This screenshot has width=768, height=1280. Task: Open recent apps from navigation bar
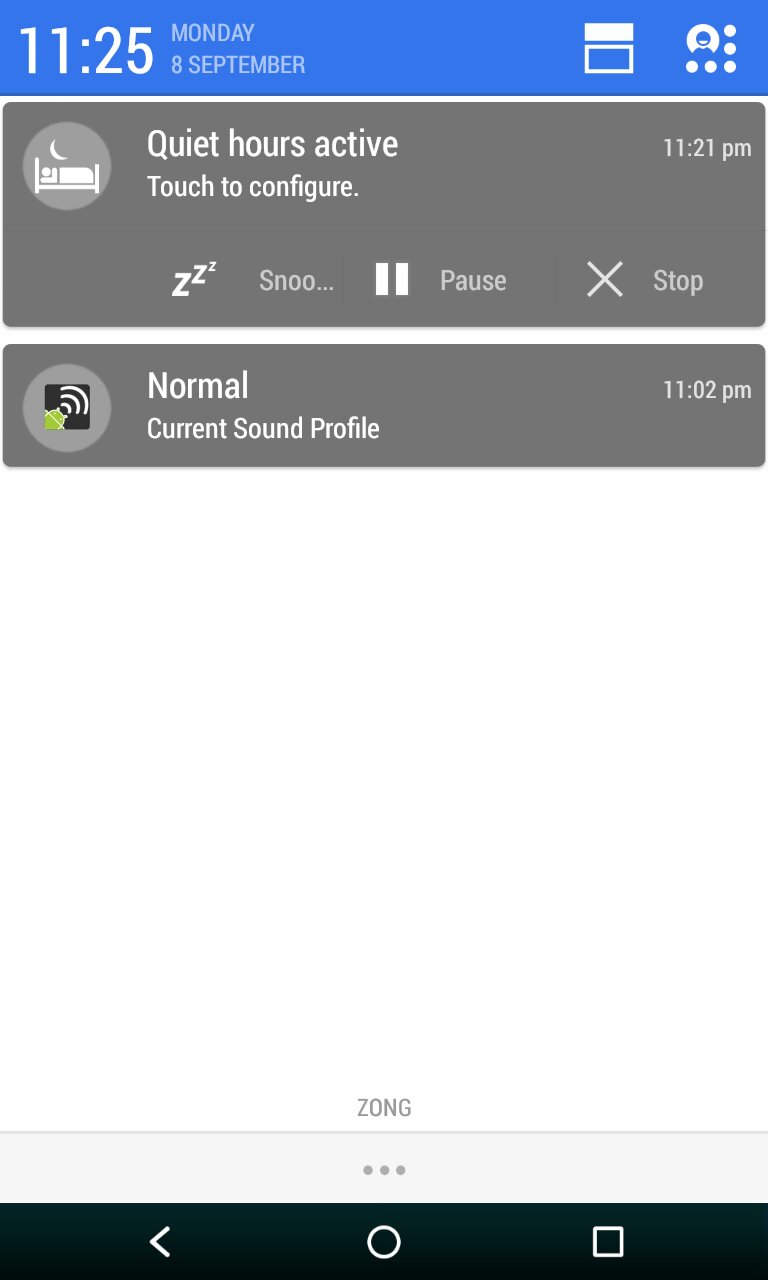click(x=607, y=1241)
